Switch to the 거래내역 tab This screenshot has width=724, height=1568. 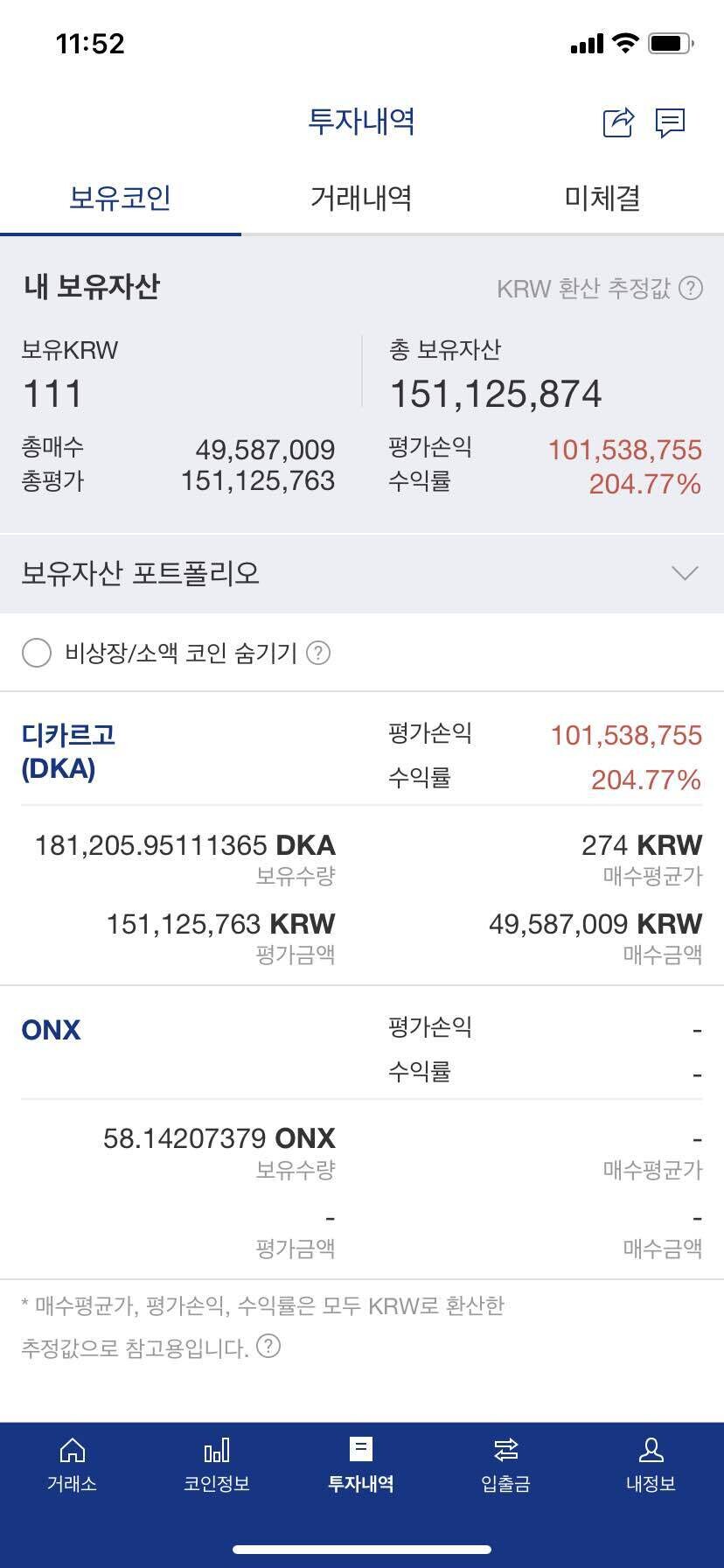[x=361, y=199]
